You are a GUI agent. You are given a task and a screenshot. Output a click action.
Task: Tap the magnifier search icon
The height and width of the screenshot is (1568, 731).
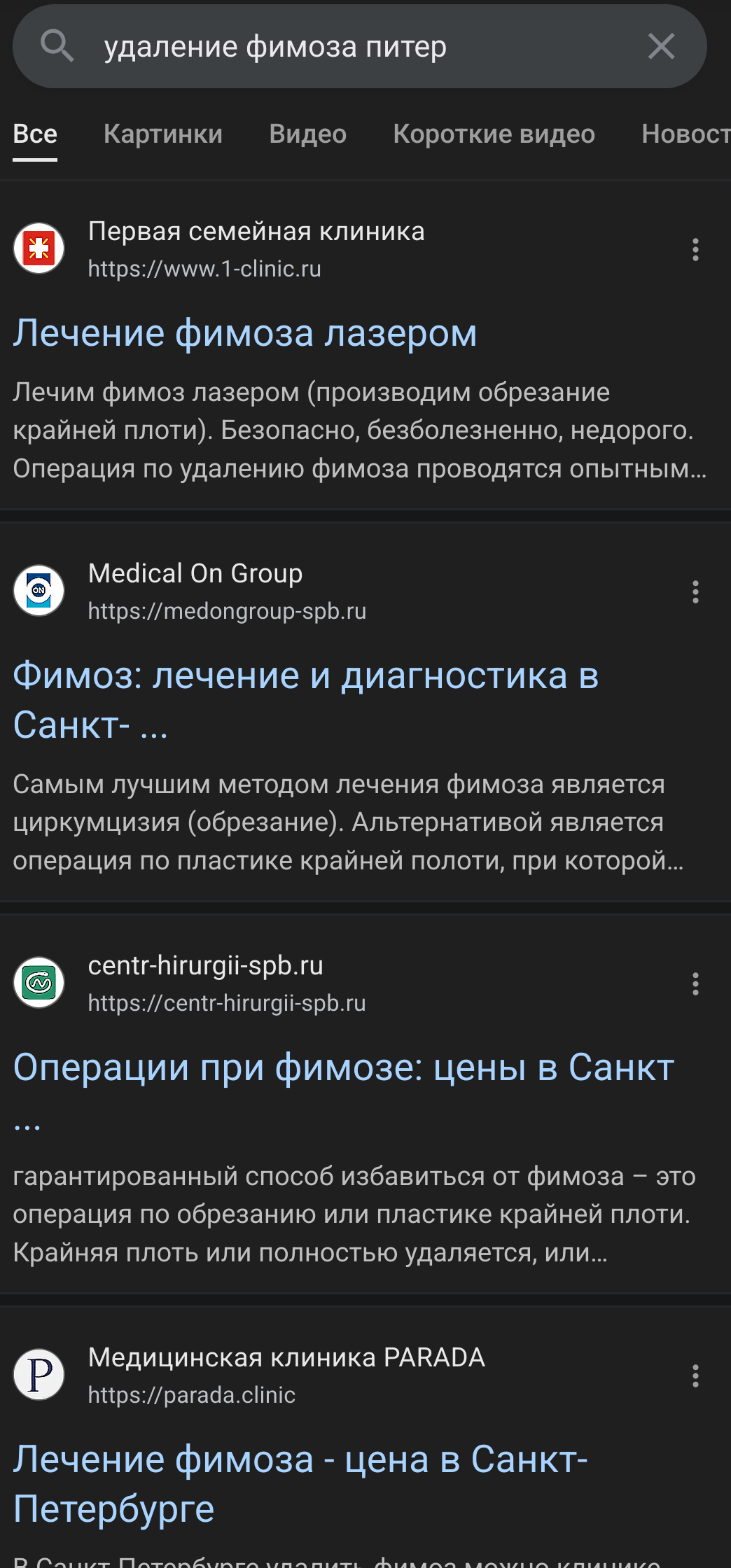tap(57, 46)
